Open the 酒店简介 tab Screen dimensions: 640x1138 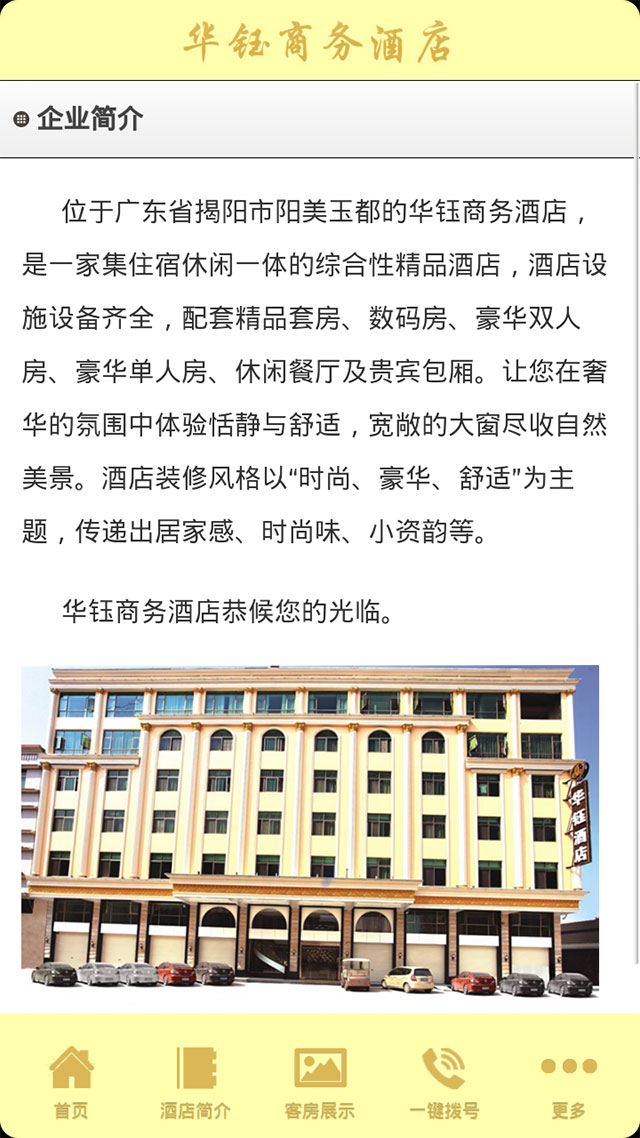click(x=196, y=1080)
